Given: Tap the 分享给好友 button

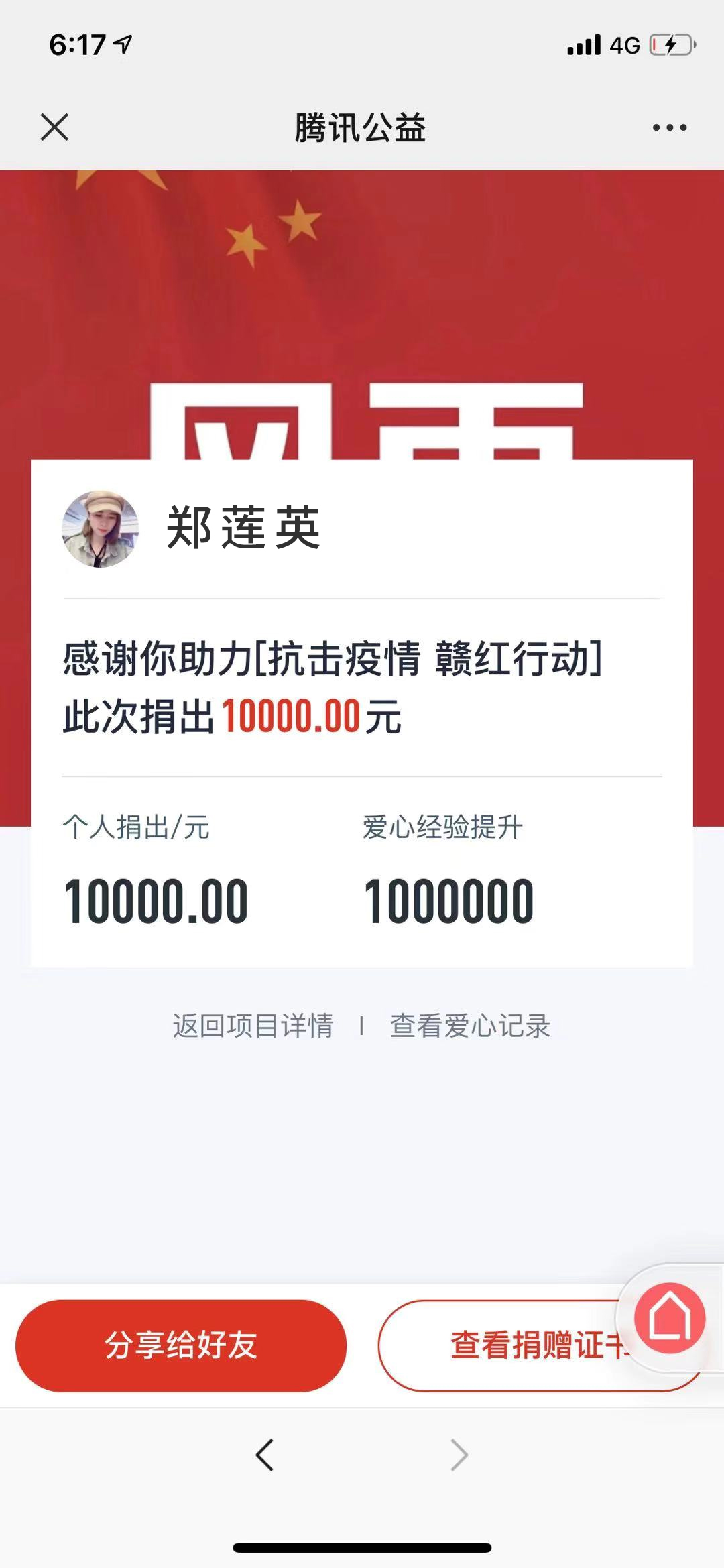Looking at the screenshot, I should pyautogui.click(x=181, y=1345).
